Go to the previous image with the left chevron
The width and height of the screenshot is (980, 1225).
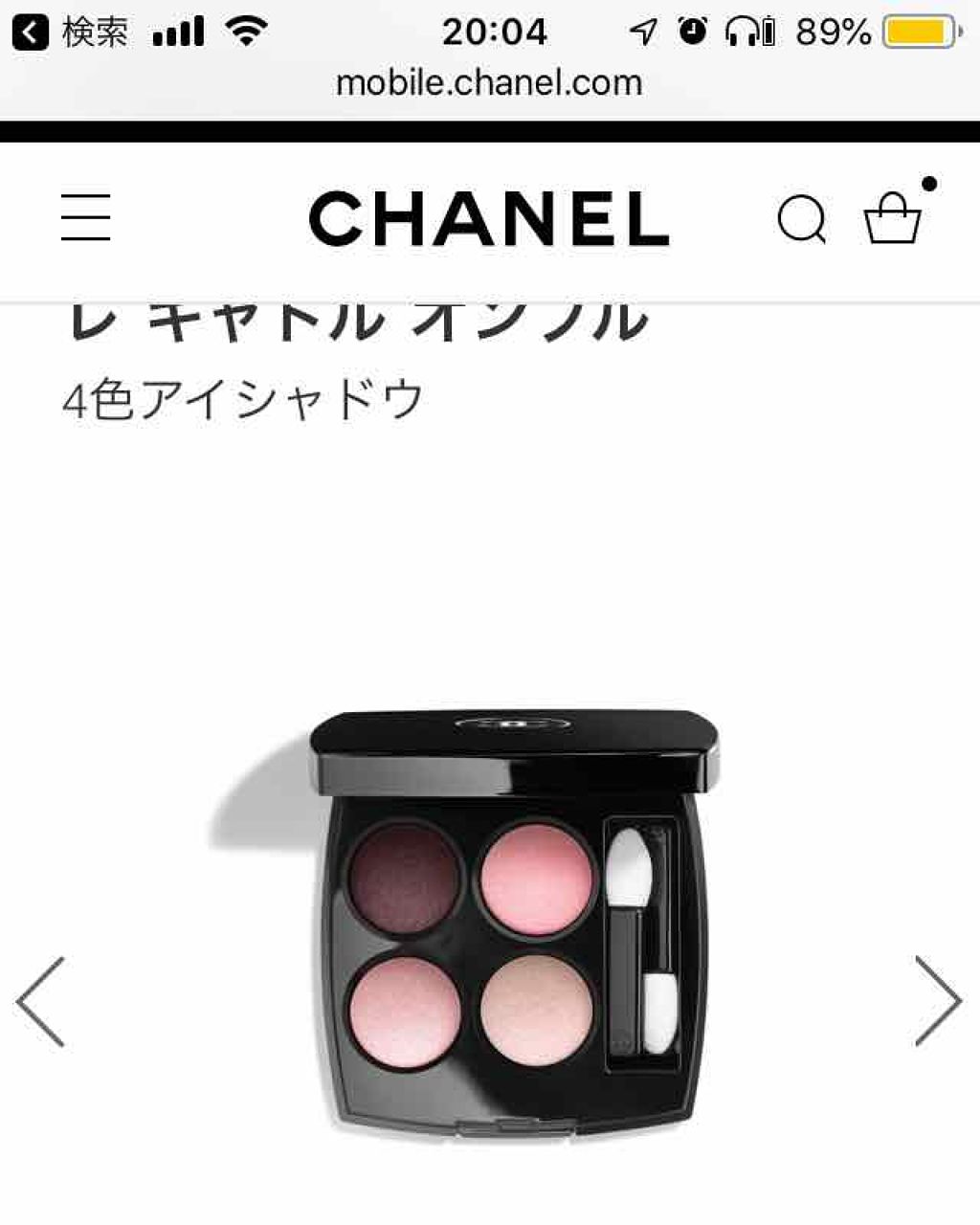click(x=38, y=1001)
